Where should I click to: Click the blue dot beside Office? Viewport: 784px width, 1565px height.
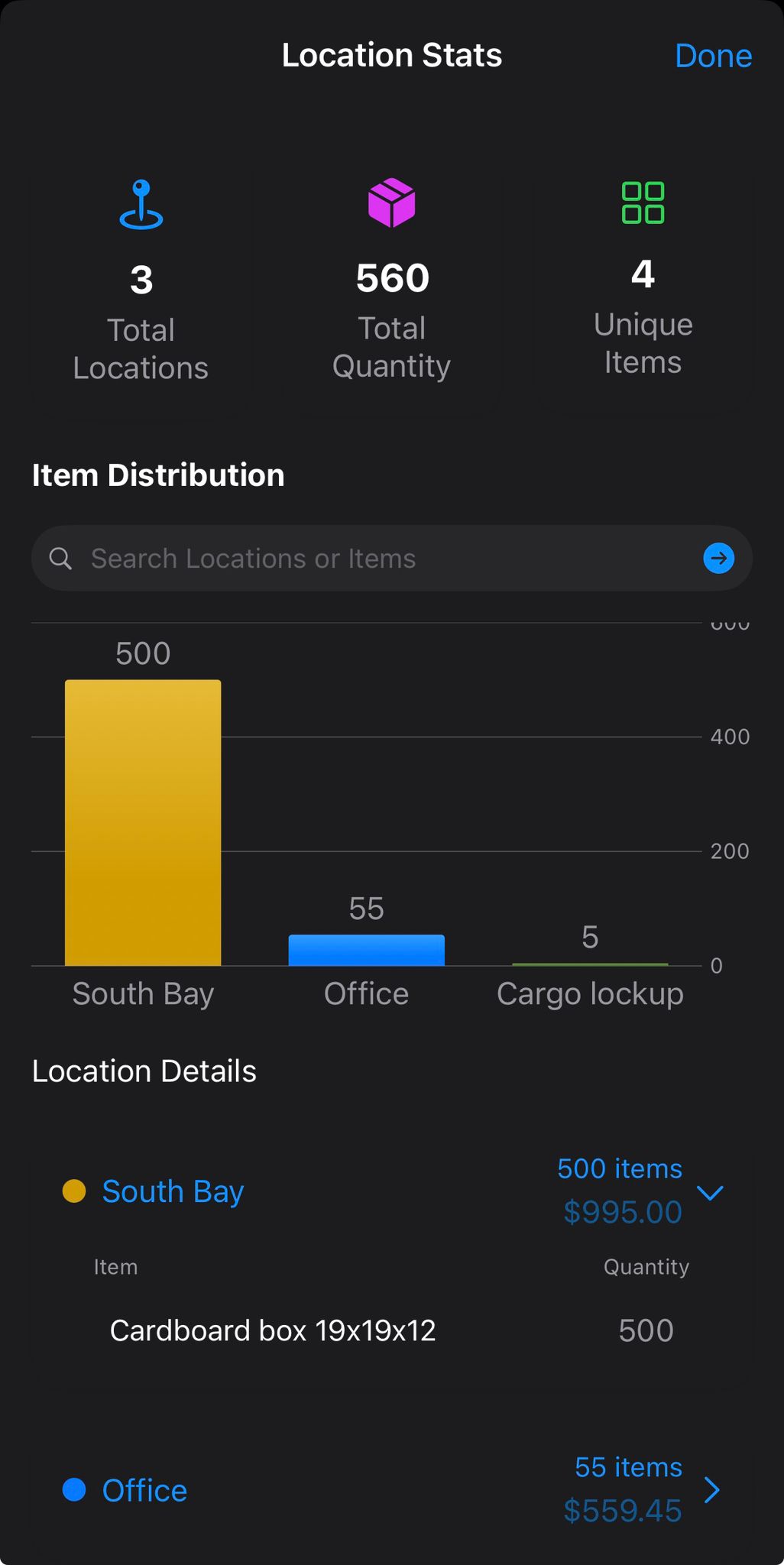(73, 1490)
